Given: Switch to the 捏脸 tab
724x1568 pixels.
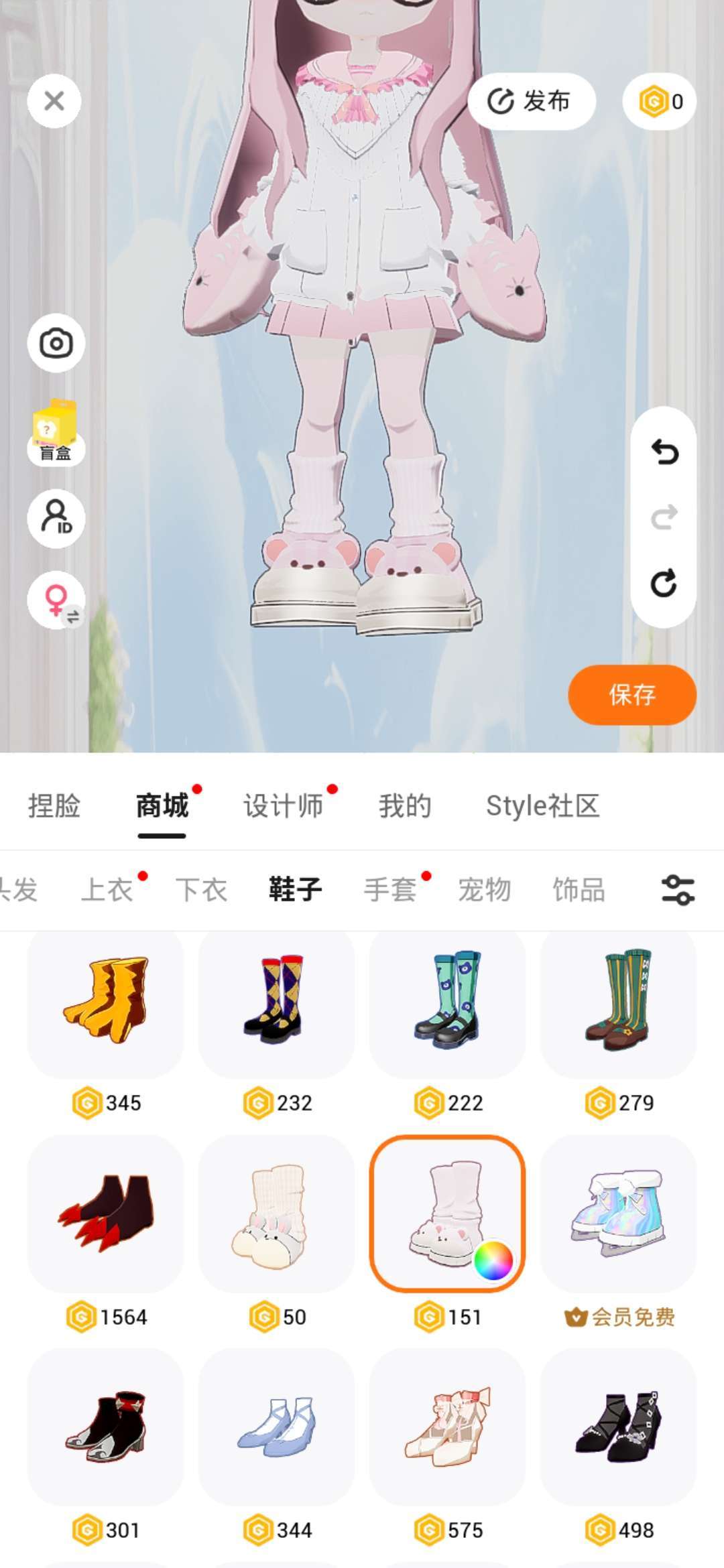Looking at the screenshot, I should tap(54, 806).
